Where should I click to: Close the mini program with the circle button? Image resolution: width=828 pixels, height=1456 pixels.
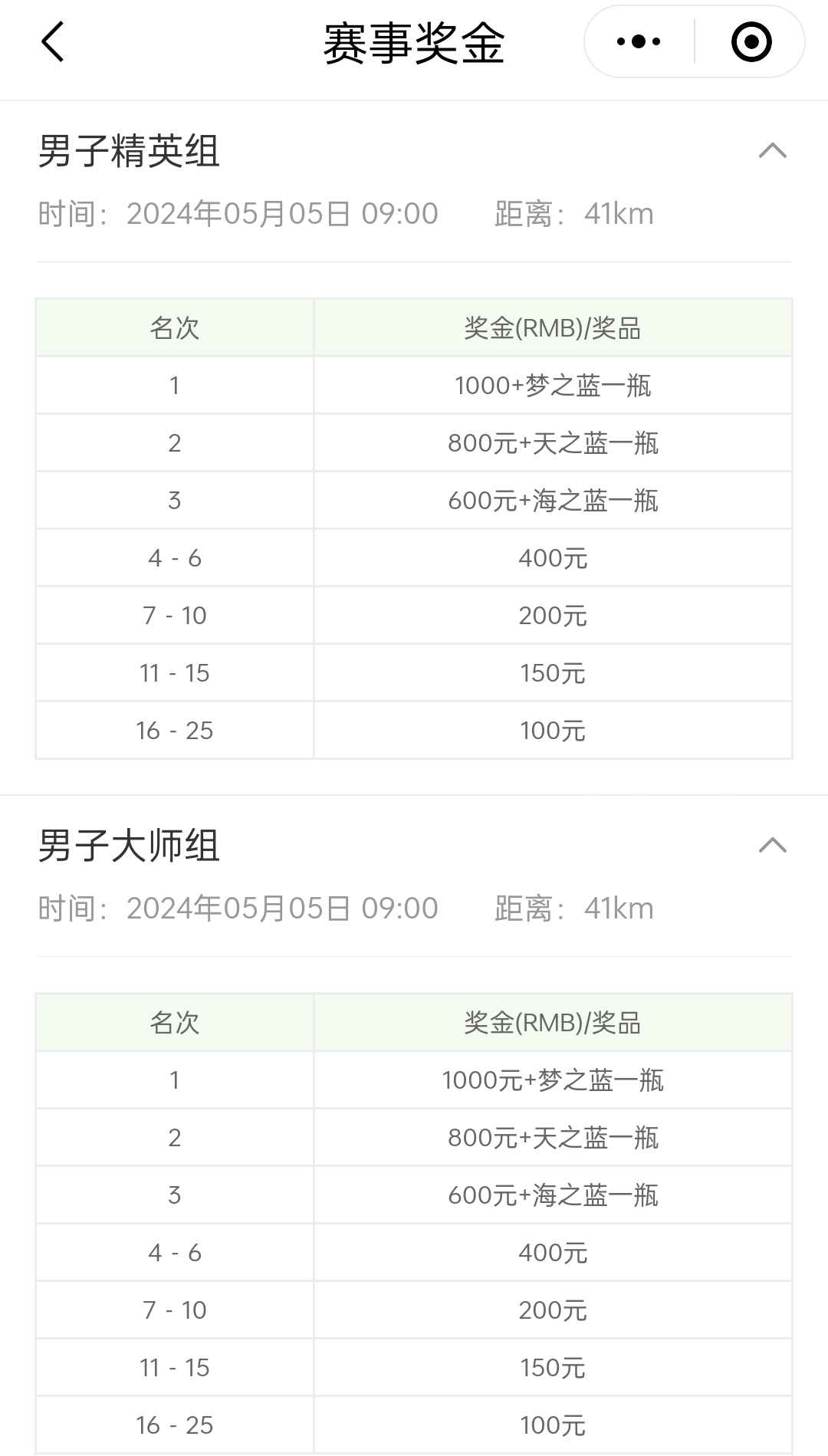(x=751, y=41)
